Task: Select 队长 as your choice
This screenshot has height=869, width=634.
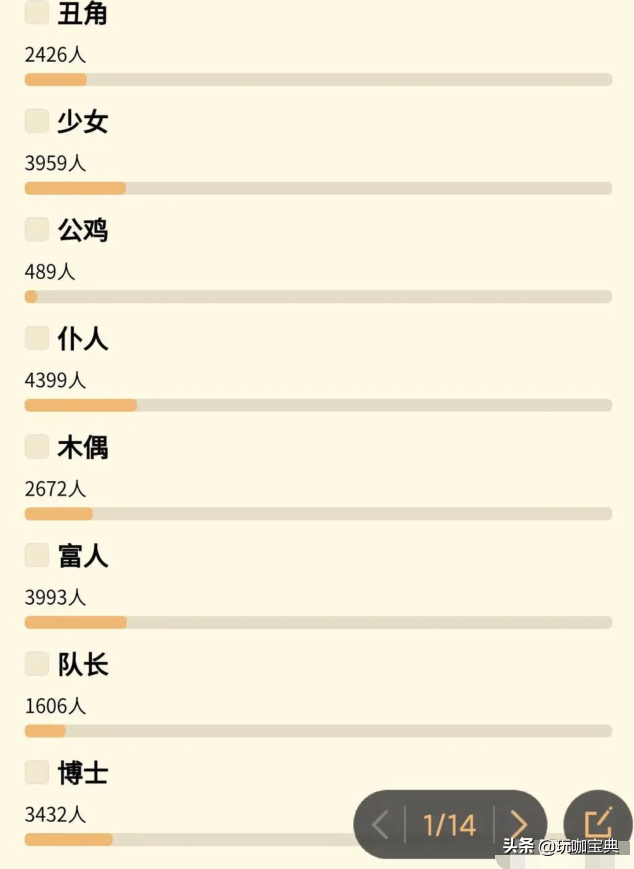Action: point(37,664)
